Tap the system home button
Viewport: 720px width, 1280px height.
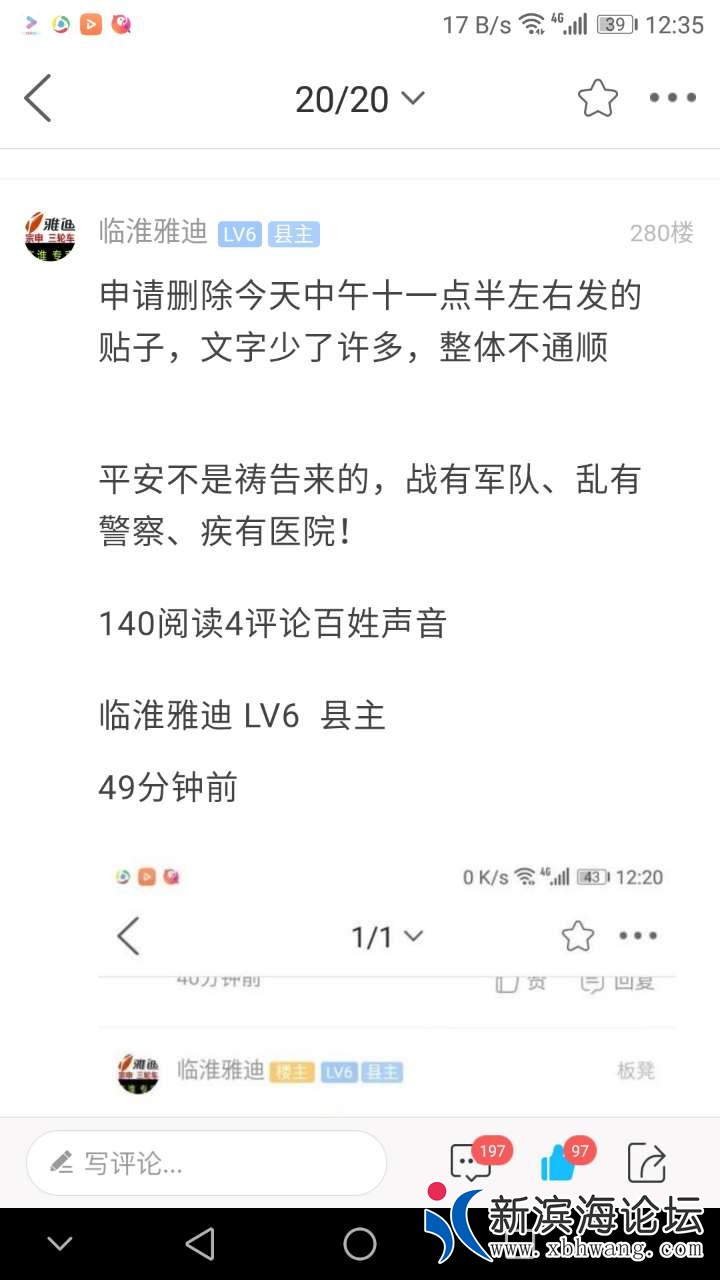(x=360, y=1244)
